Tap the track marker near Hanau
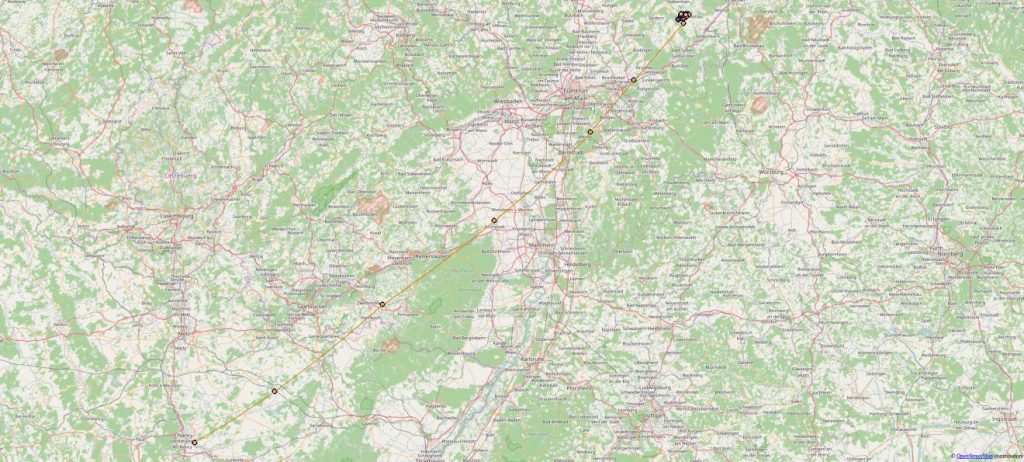This screenshot has width=1024, height=462. [634, 80]
